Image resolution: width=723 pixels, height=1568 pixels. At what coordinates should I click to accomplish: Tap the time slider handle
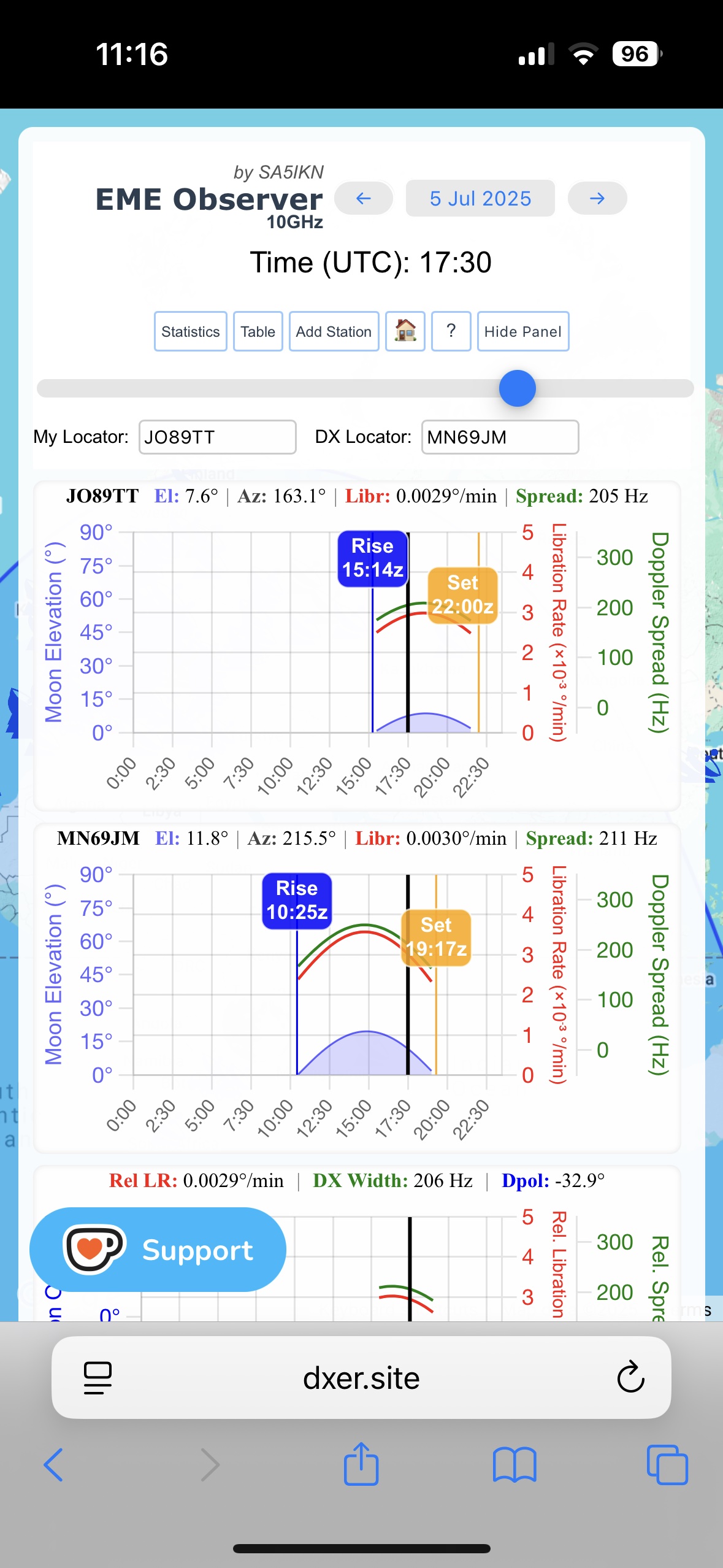pos(518,388)
